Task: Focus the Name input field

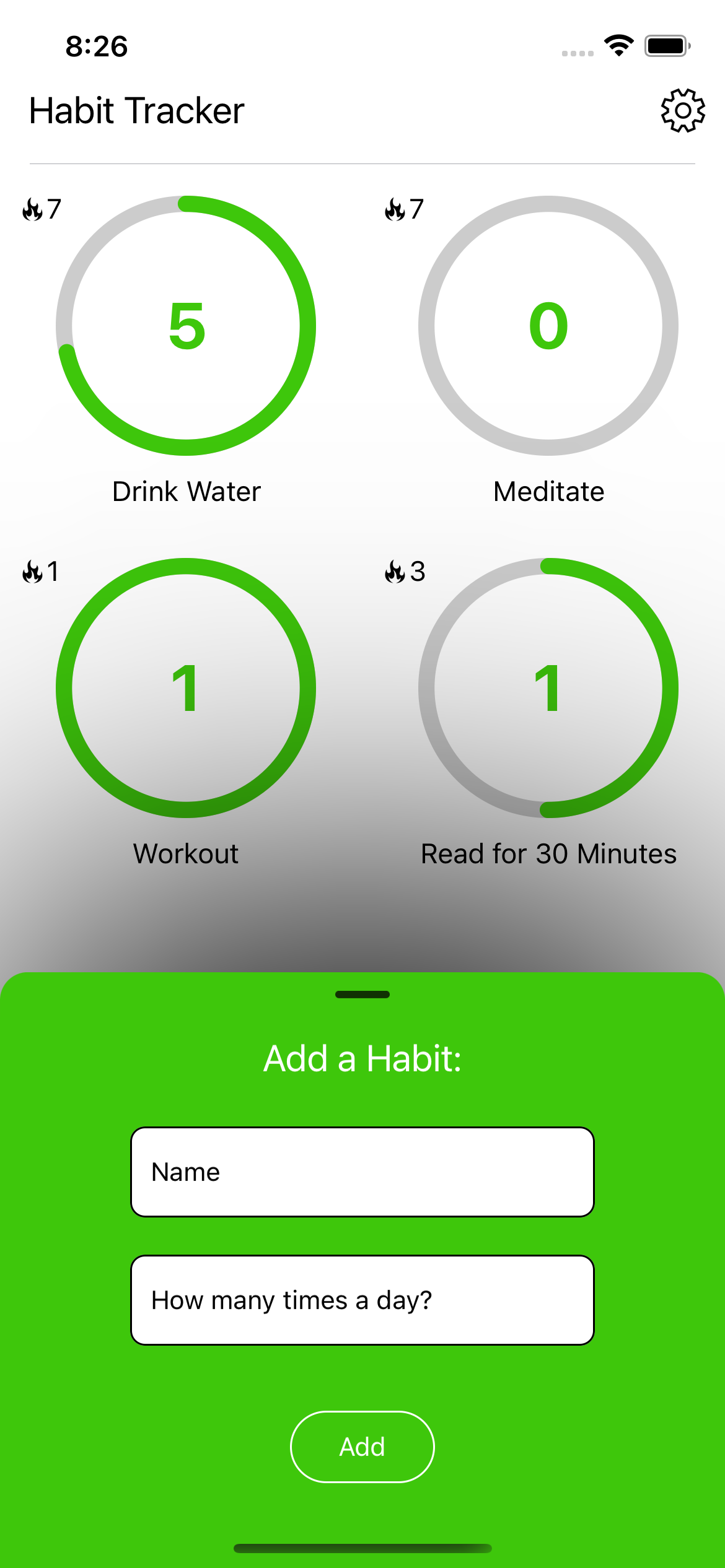Action: 362,1171
